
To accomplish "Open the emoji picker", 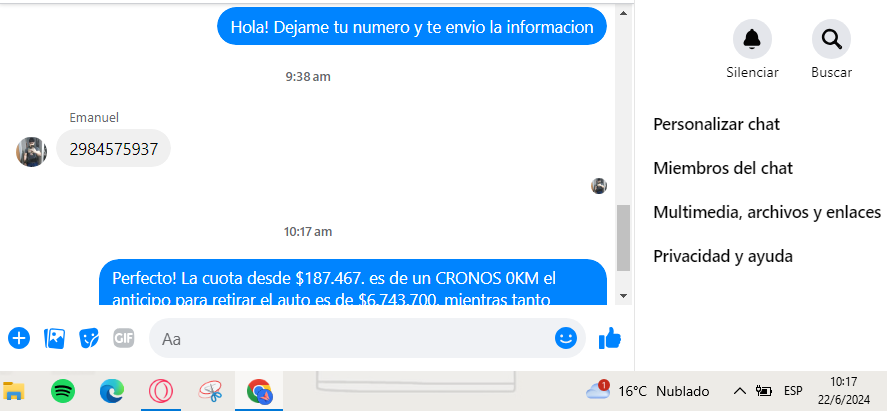I will click(566, 338).
